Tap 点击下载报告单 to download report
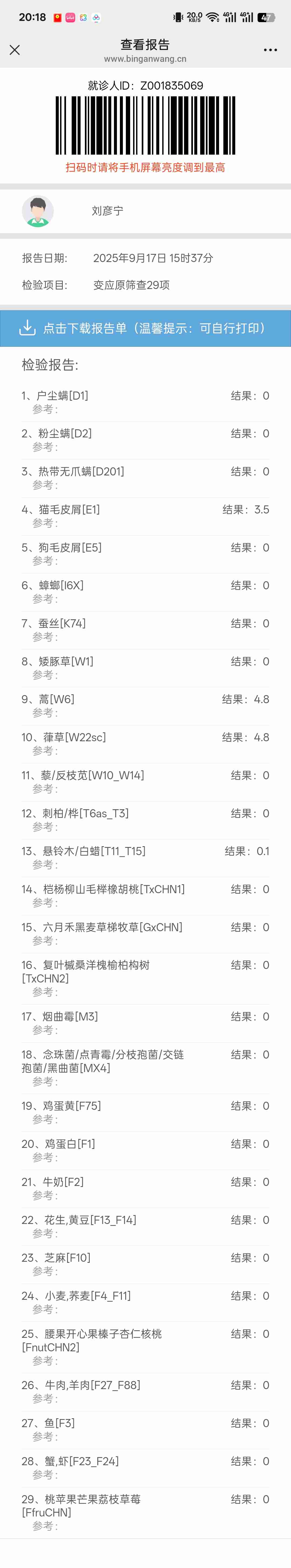 tap(145, 328)
